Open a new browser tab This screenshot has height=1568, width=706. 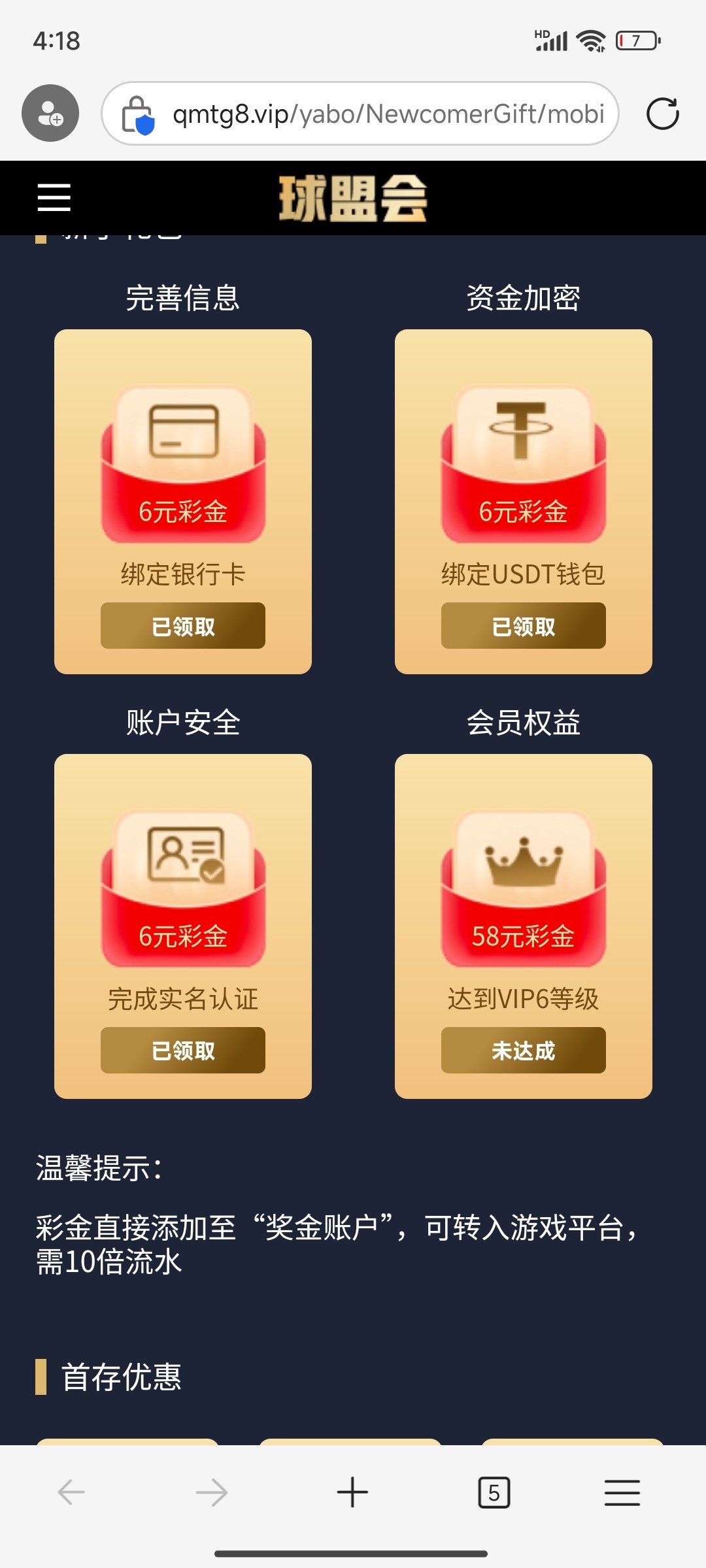[x=352, y=1492]
